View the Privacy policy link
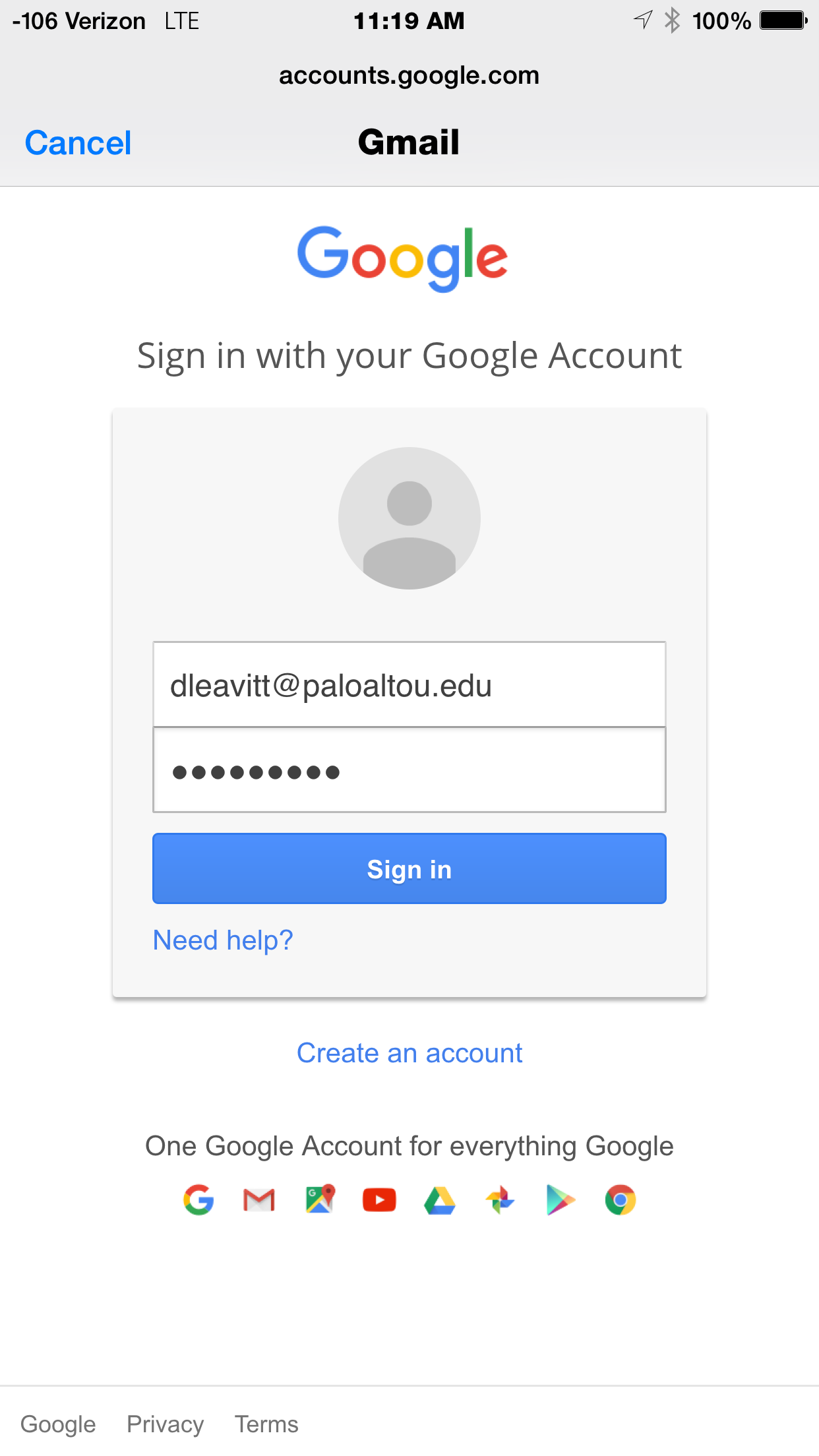The image size is (819, 1456). [165, 1424]
